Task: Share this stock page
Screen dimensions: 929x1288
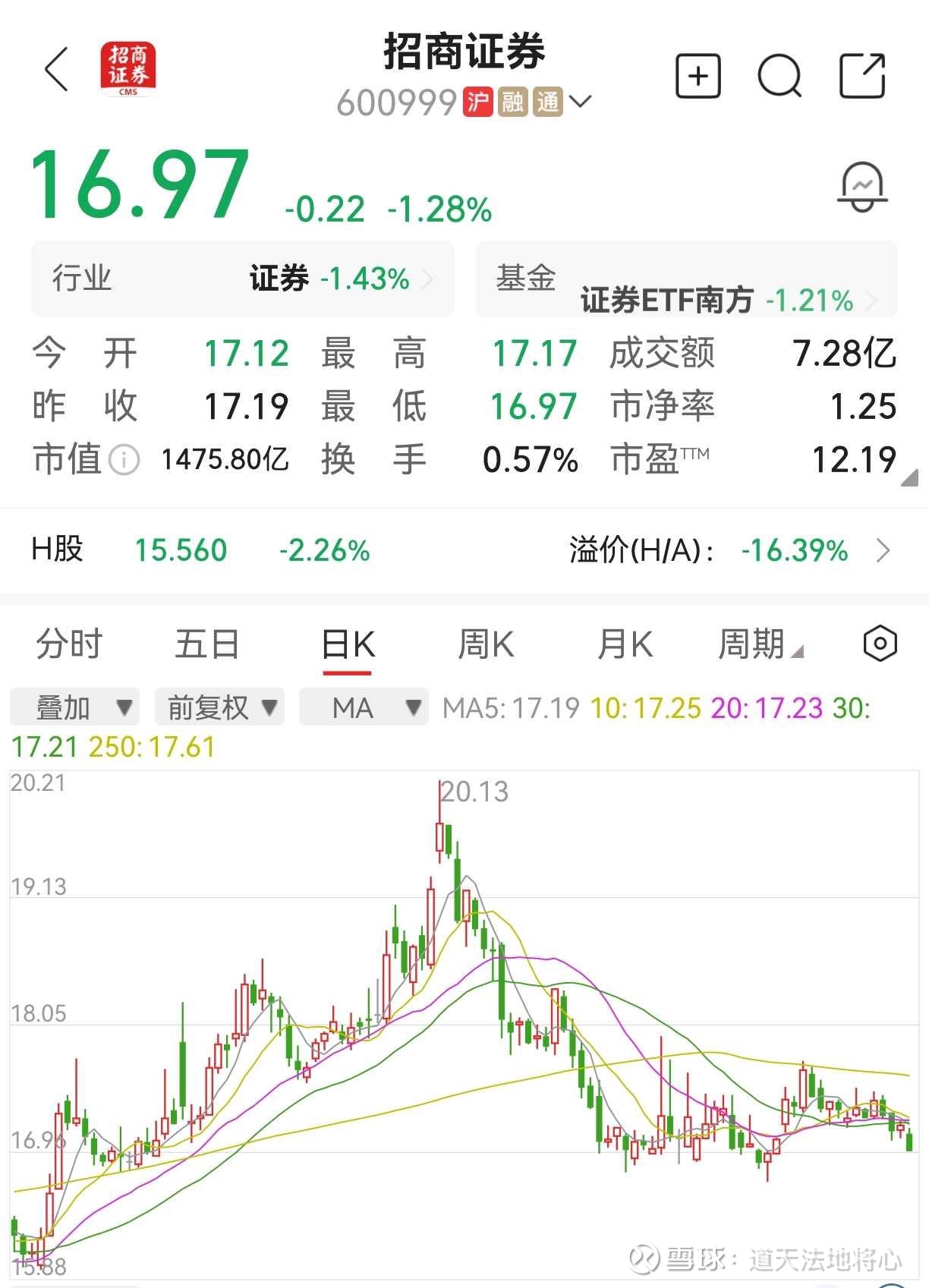Action: click(x=862, y=76)
